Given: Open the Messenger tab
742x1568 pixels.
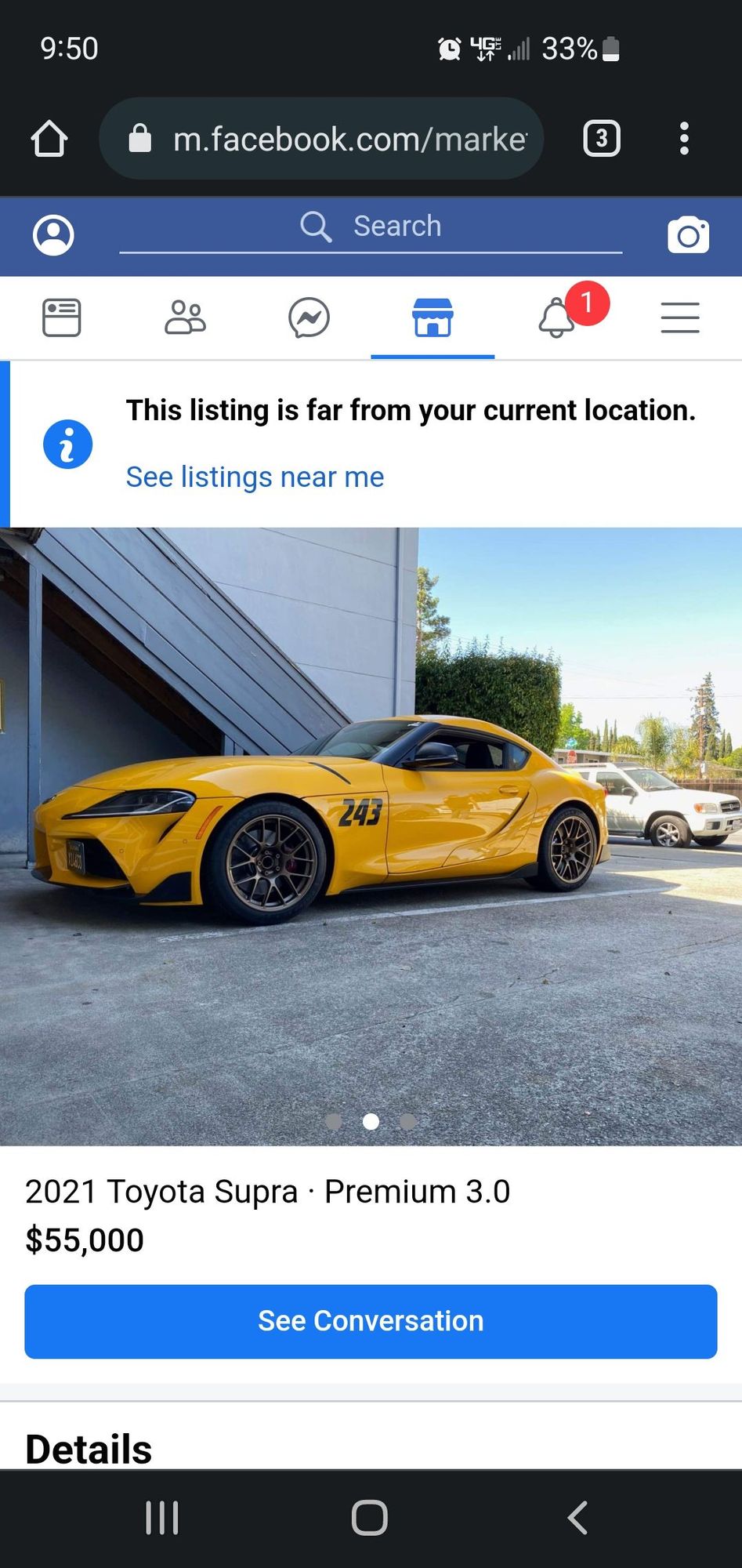Looking at the screenshot, I should click(309, 318).
